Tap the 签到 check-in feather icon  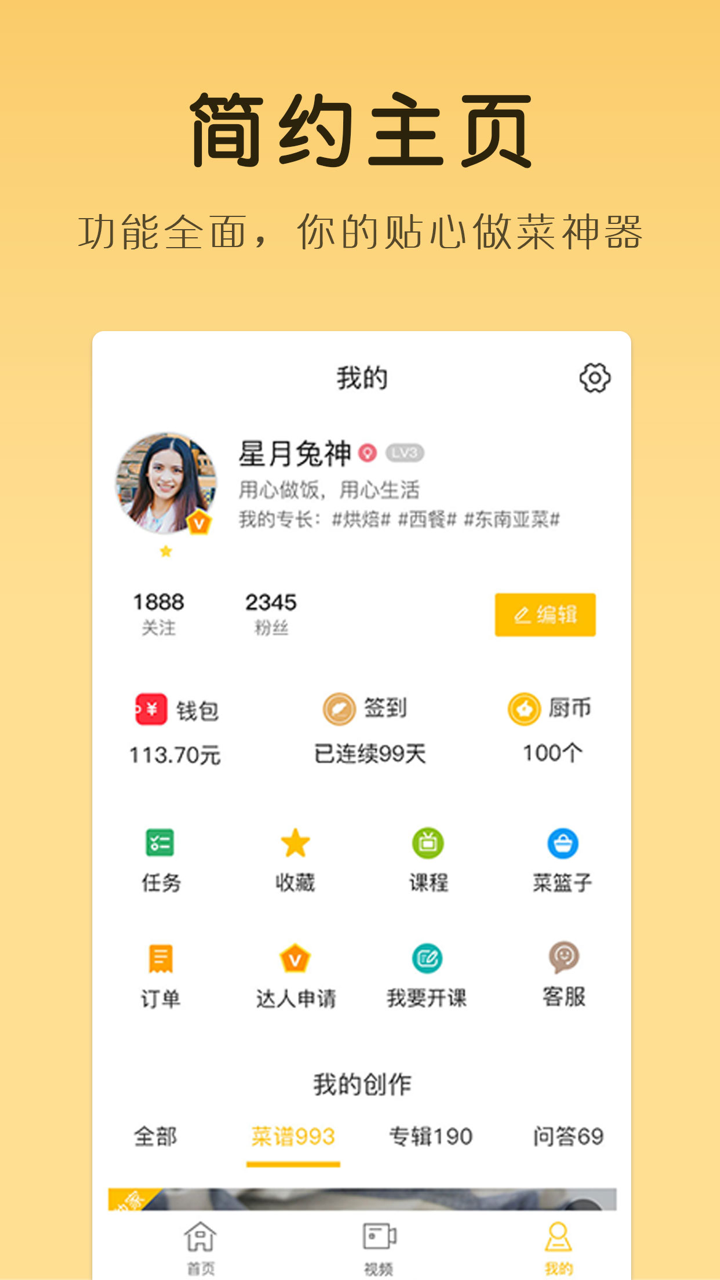point(339,708)
